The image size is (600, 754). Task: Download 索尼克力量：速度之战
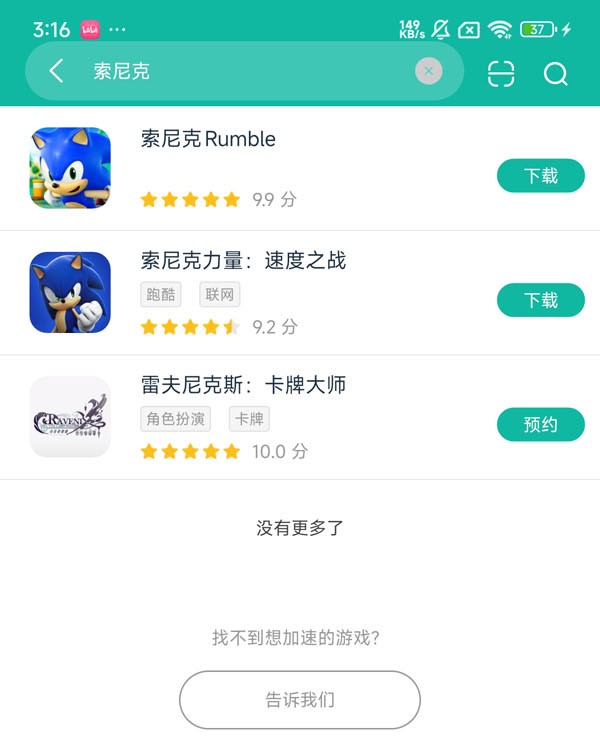click(540, 300)
